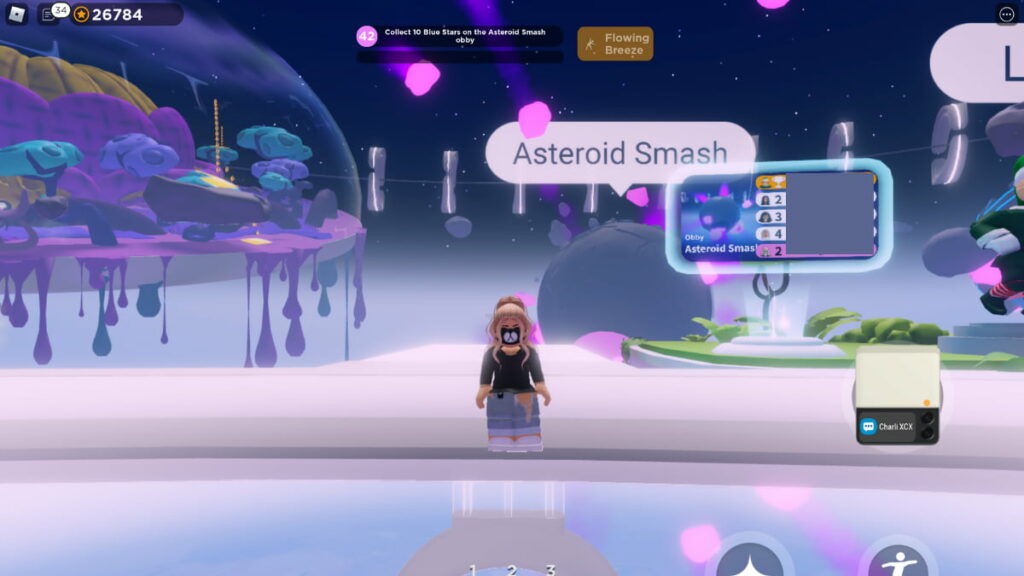1024x576 pixels.
Task: Open the three-dot overflow menu
Action: (x=1006, y=14)
